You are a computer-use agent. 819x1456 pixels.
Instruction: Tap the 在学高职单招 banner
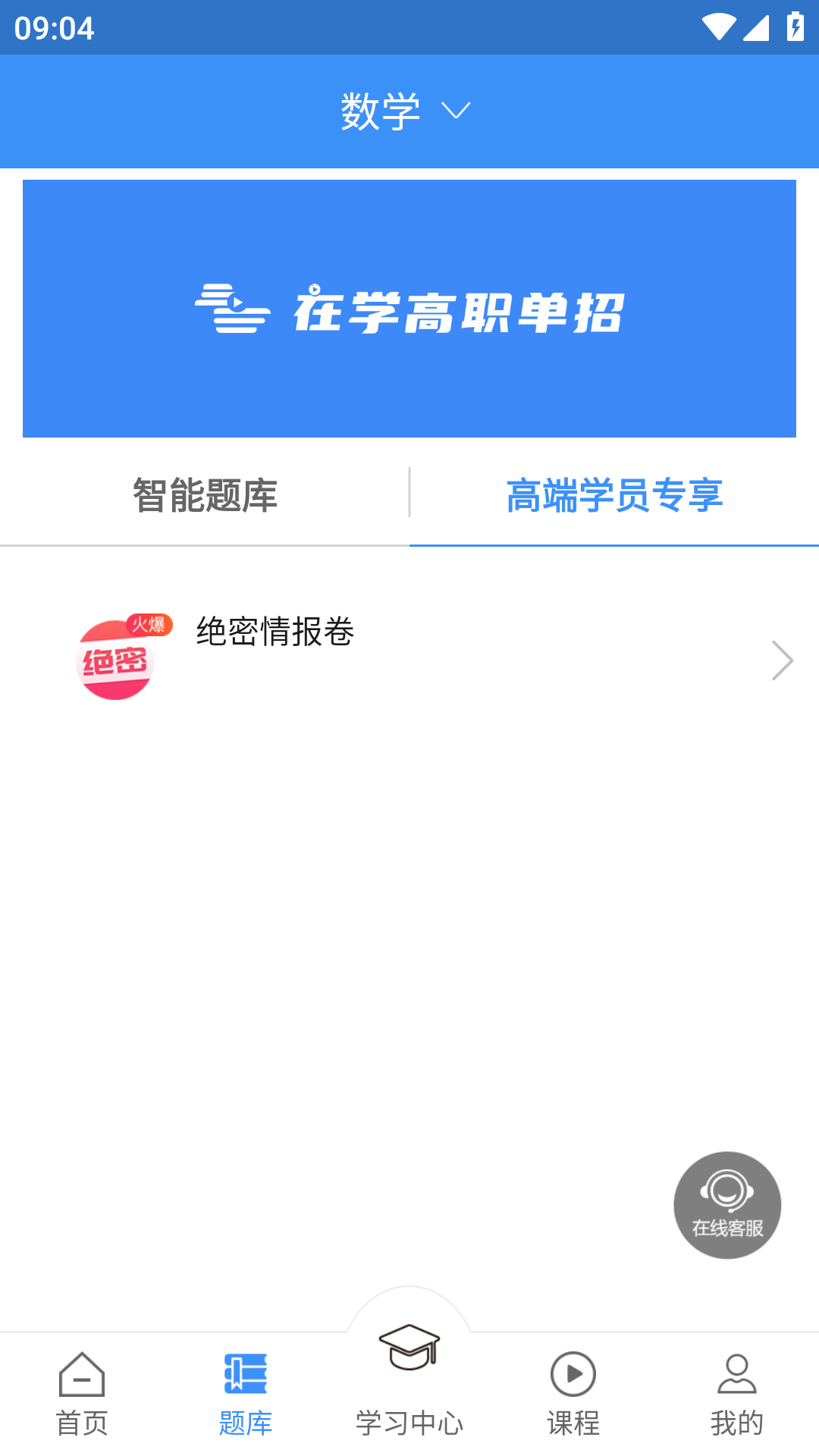pyautogui.click(x=409, y=308)
